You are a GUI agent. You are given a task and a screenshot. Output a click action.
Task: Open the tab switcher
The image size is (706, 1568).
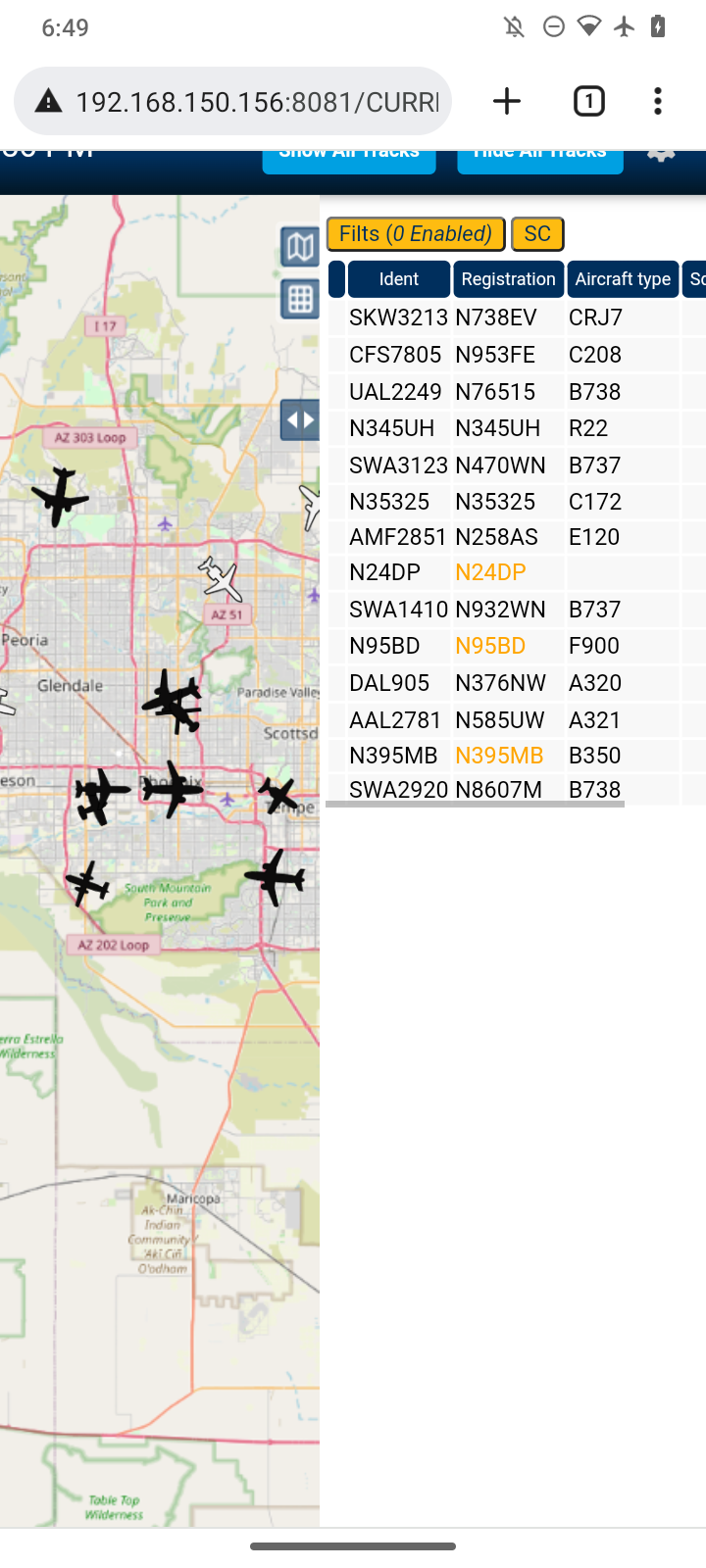[588, 101]
